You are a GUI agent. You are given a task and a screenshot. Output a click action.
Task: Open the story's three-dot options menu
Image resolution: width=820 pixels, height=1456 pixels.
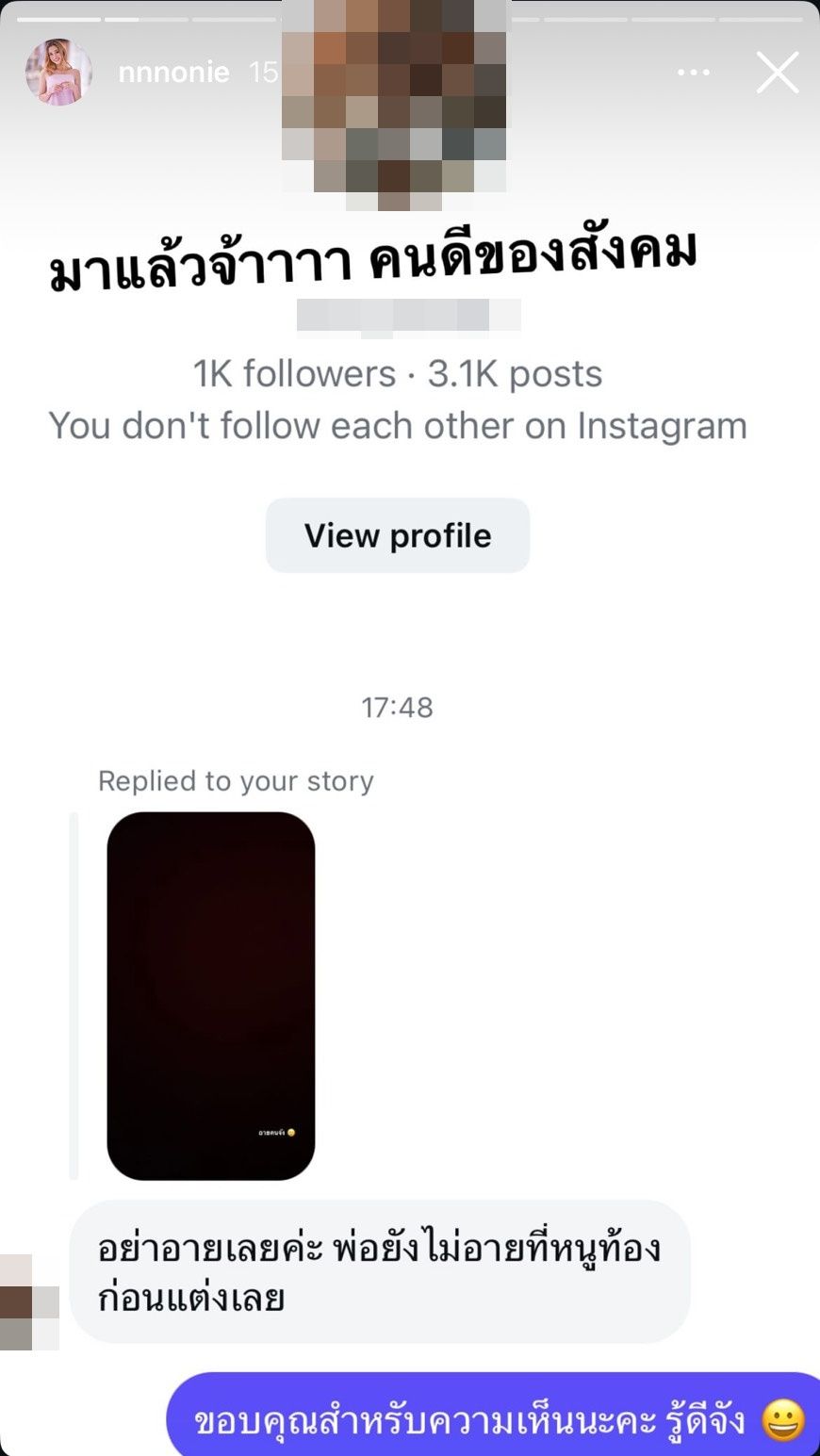coord(694,73)
